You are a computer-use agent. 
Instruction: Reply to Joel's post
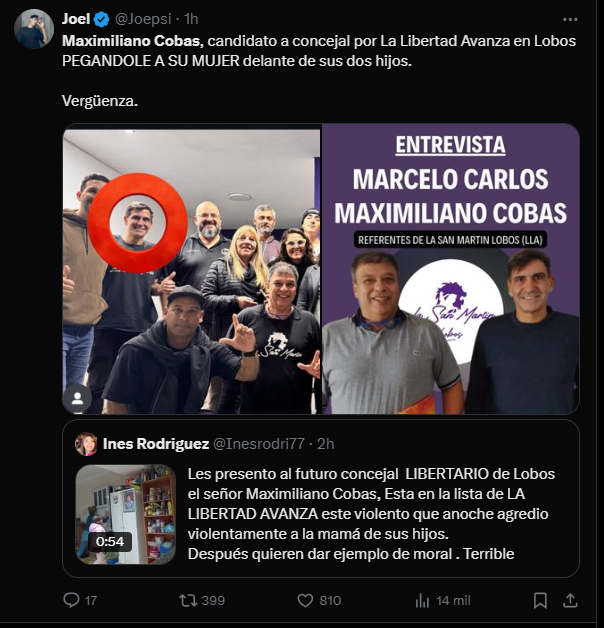click(71, 600)
